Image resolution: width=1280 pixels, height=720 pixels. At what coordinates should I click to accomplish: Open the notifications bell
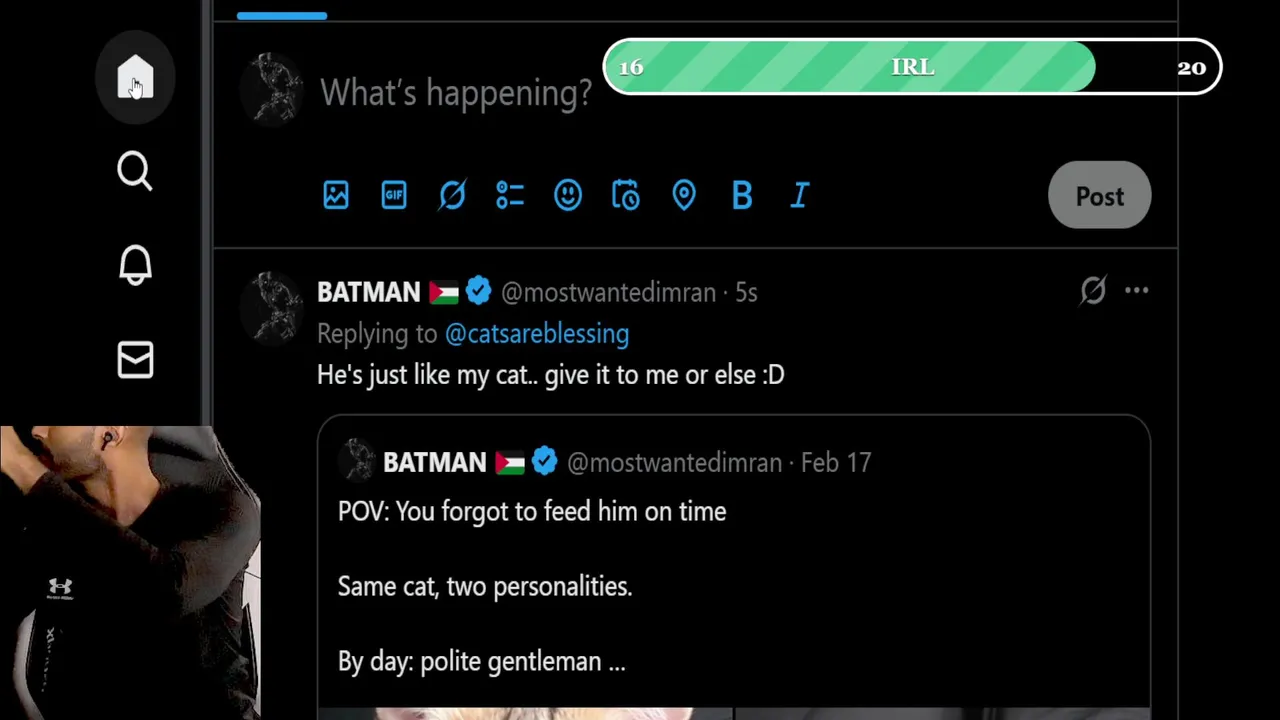coord(135,265)
